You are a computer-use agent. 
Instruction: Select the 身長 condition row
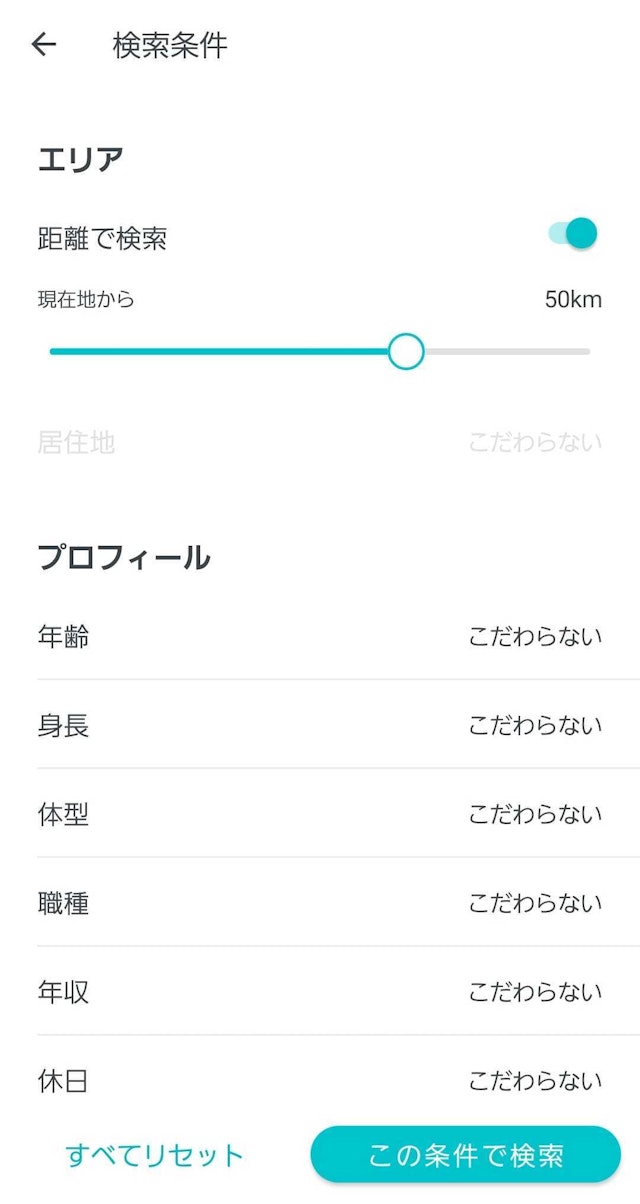click(320, 725)
